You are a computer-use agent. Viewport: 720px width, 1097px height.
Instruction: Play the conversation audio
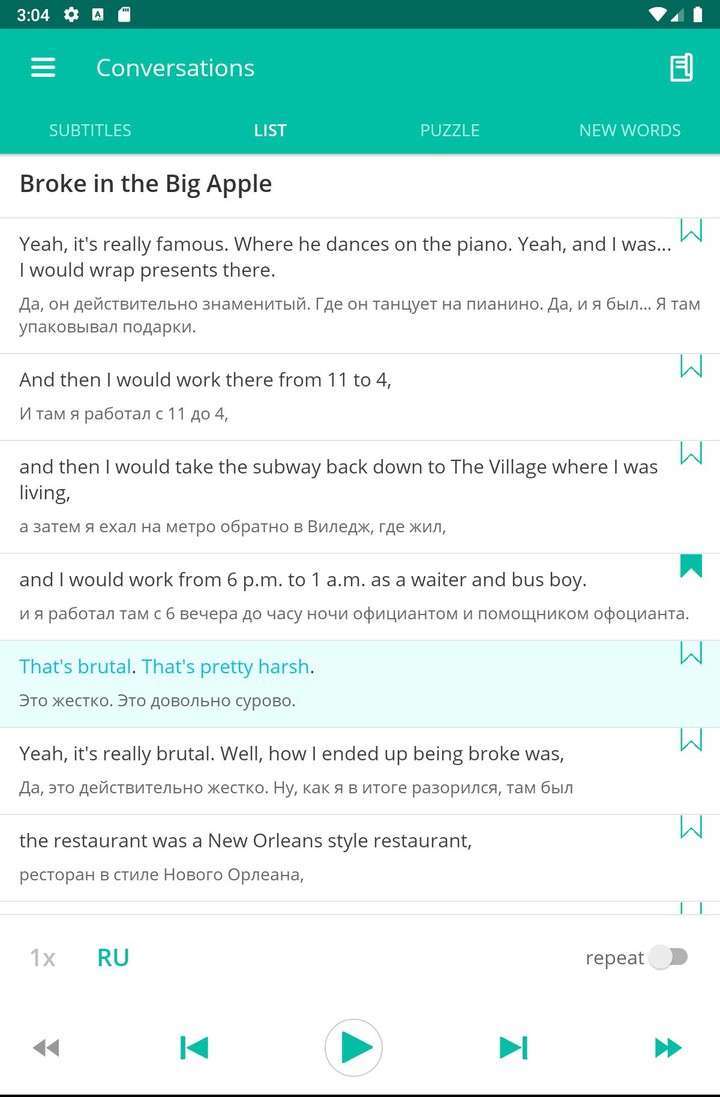pos(354,1047)
